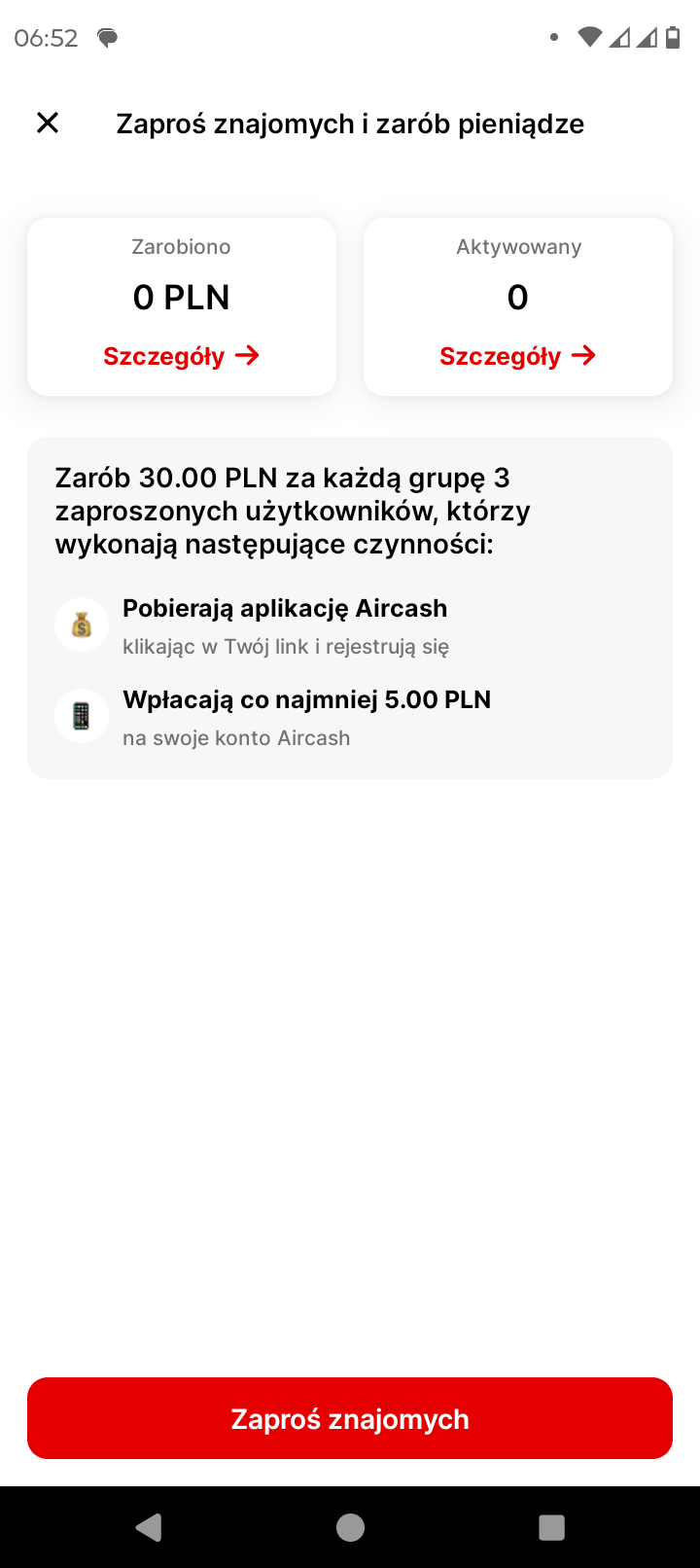The height and width of the screenshot is (1568, 700).
Task: Open Szczegóły under Zarobiono
Action: [x=181, y=356]
